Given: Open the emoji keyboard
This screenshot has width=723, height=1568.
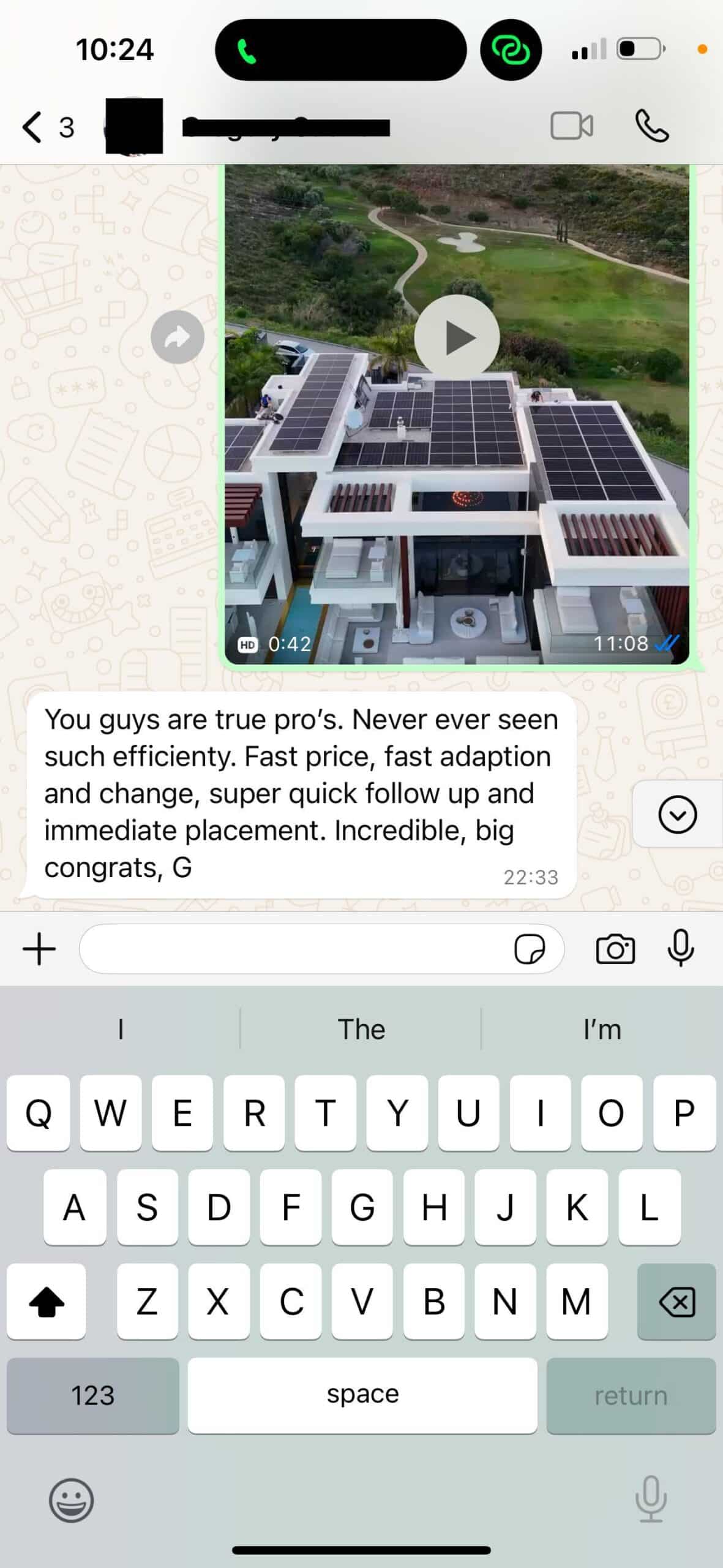Looking at the screenshot, I should [71, 1500].
